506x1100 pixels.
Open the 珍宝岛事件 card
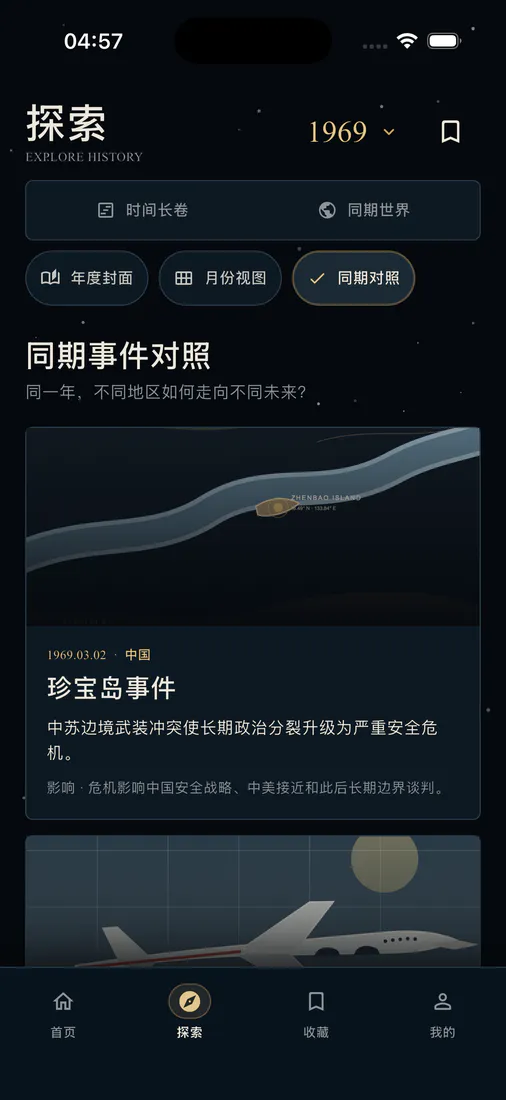[x=253, y=623]
